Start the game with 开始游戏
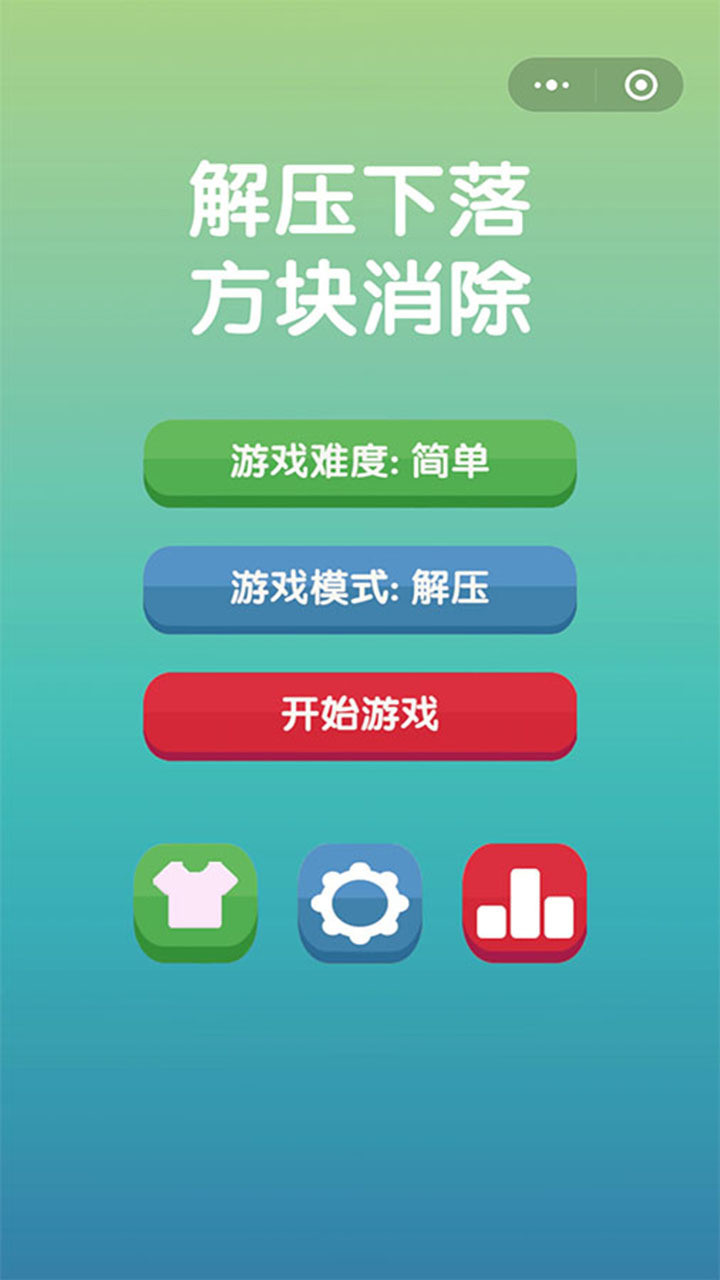The width and height of the screenshot is (720, 1280). coord(360,714)
